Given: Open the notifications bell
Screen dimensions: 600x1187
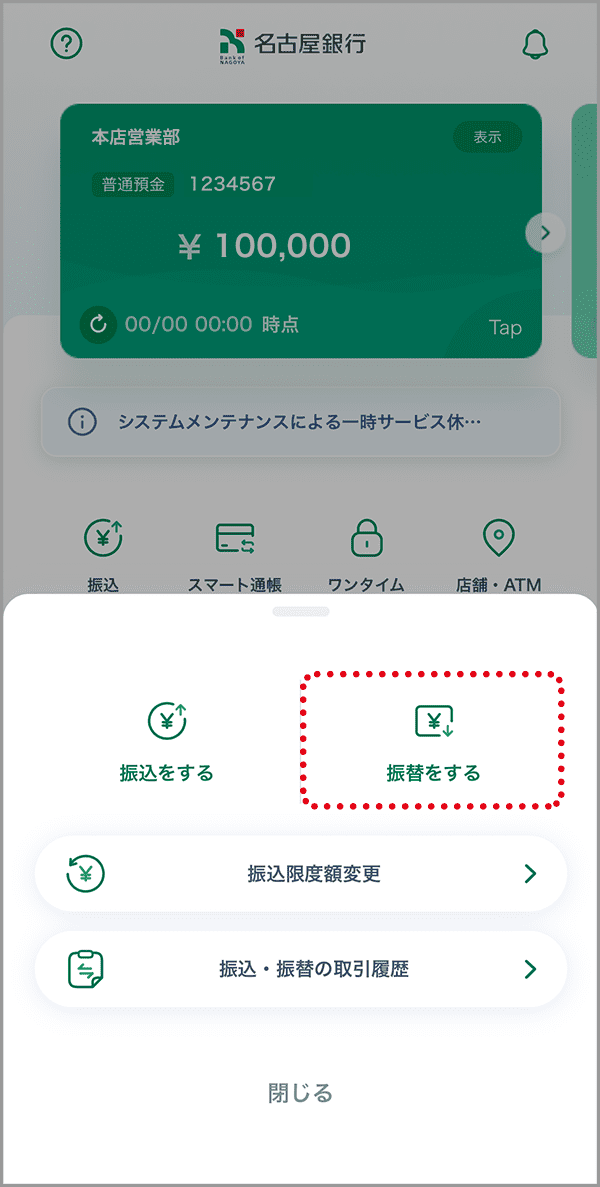Looking at the screenshot, I should click(x=536, y=45).
